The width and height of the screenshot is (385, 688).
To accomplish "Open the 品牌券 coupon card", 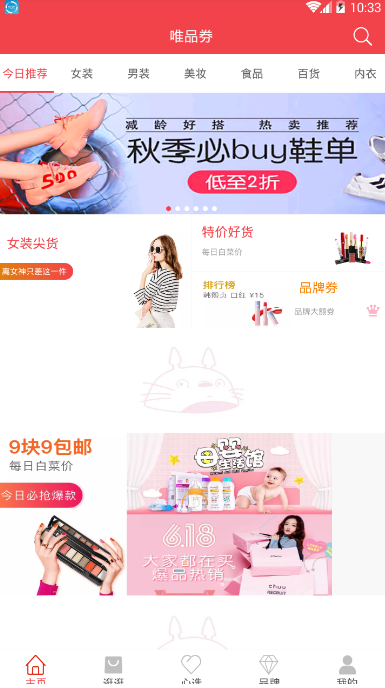I will point(337,300).
